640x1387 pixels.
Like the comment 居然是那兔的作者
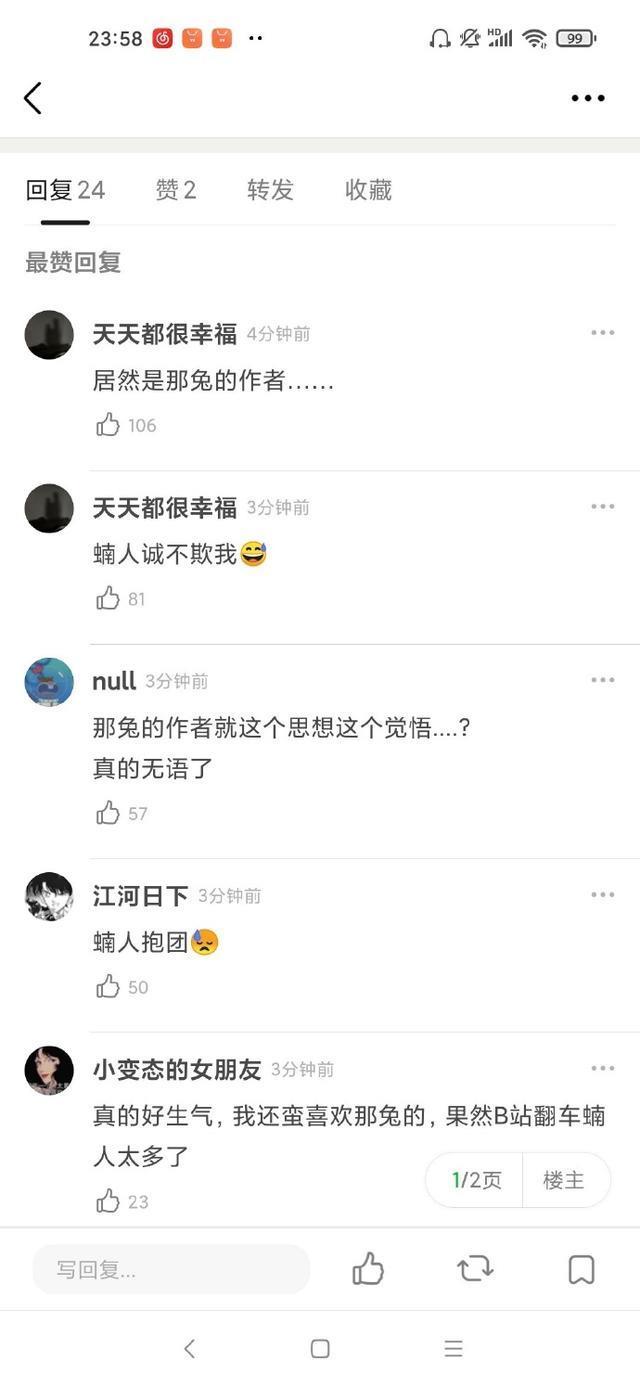(108, 425)
